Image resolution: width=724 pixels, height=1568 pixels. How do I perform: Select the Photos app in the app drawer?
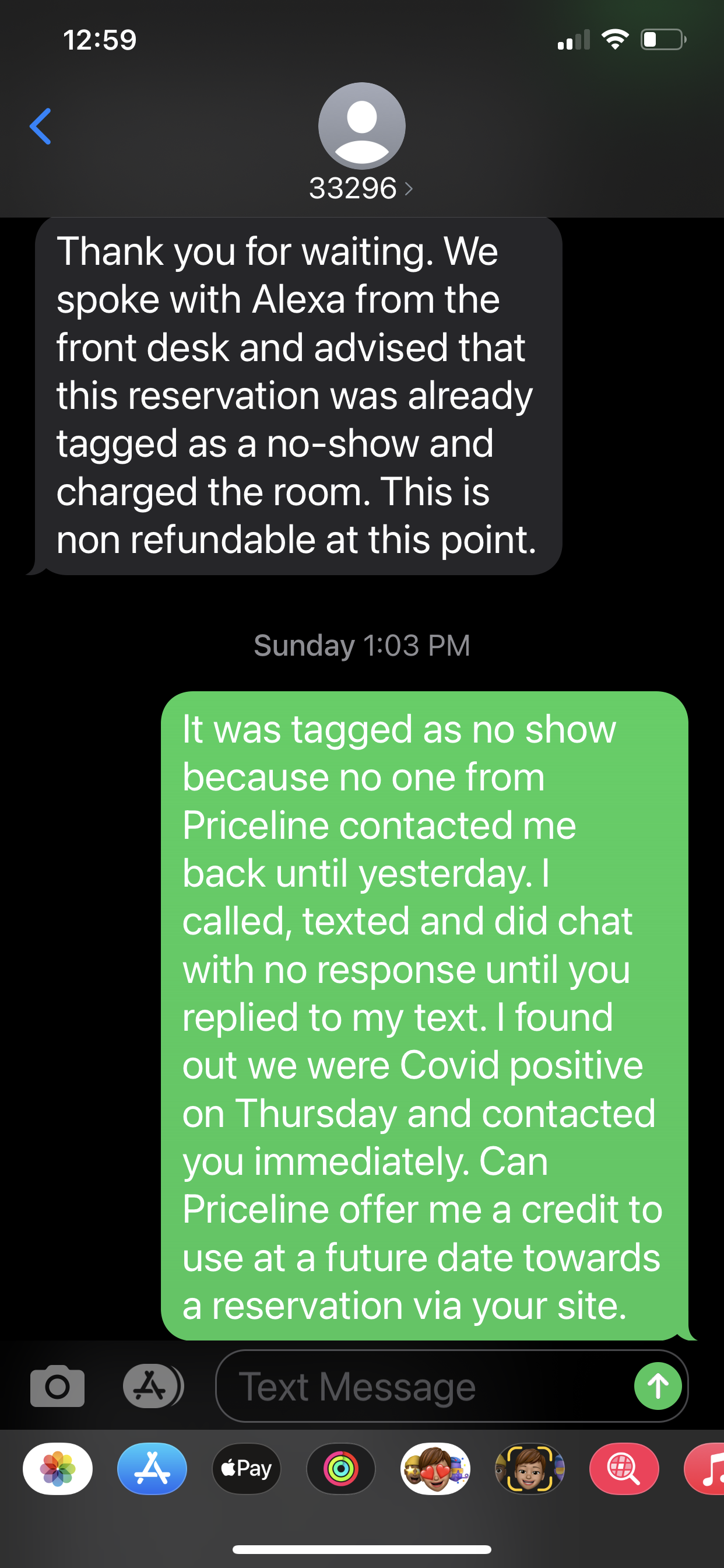pyautogui.click(x=58, y=1469)
